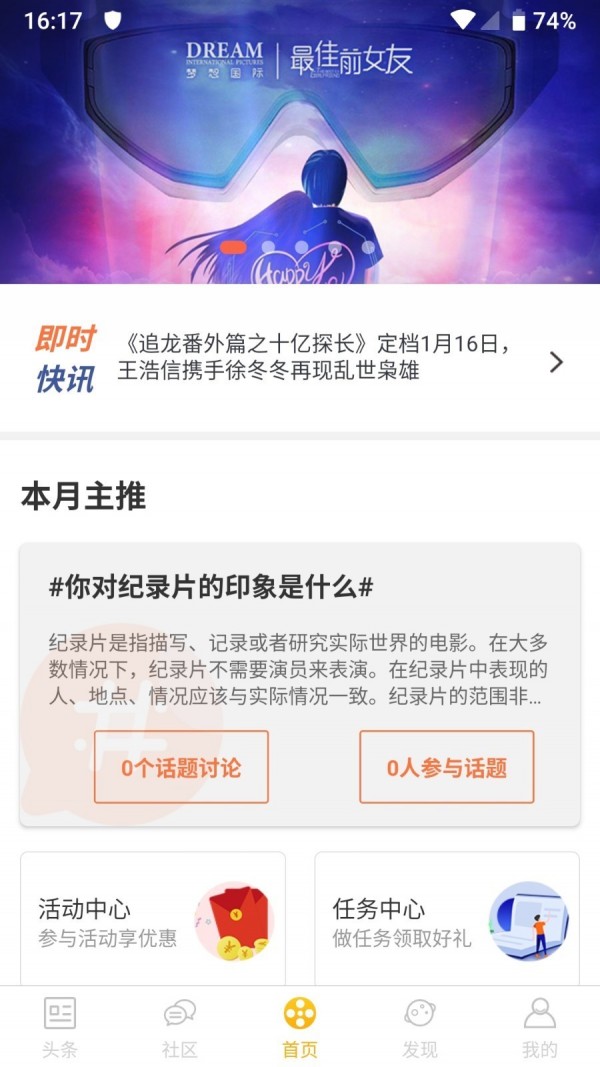This screenshot has height=1067, width=600.
Task: Open 任务中心 card
Action: point(447,920)
